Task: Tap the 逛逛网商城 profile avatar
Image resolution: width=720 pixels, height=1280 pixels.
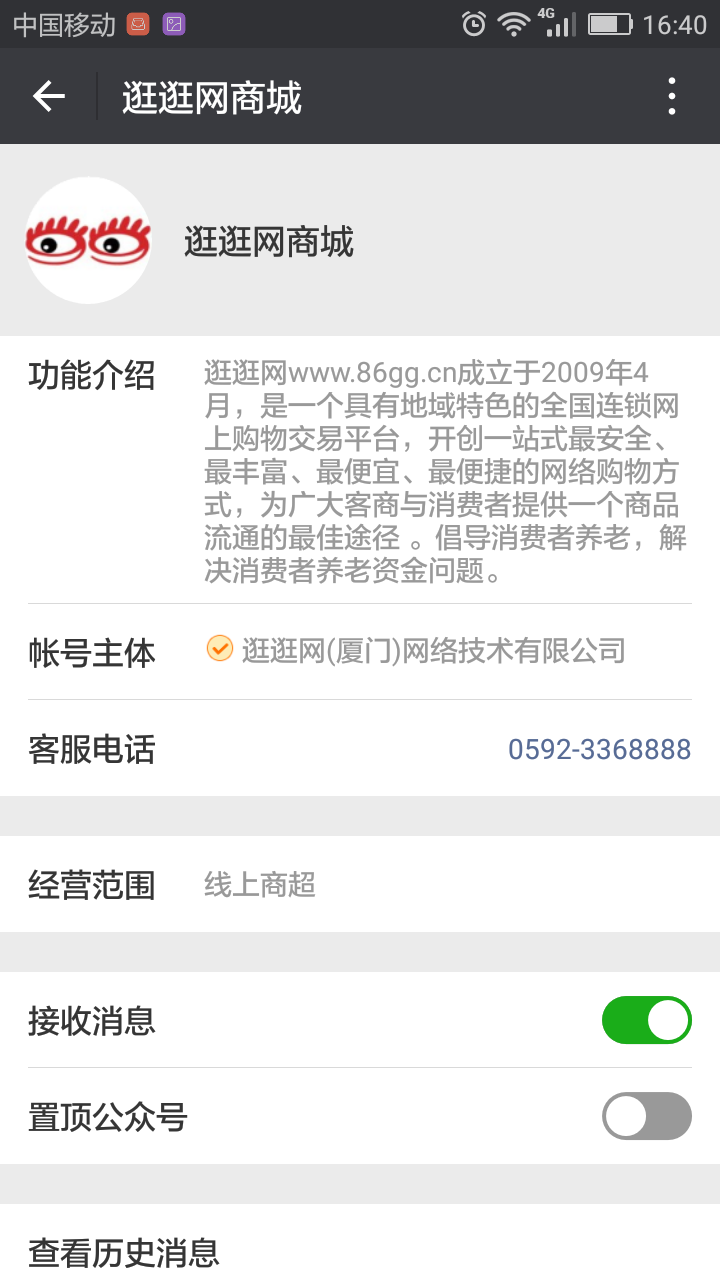Action: click(x=88, y=240)
